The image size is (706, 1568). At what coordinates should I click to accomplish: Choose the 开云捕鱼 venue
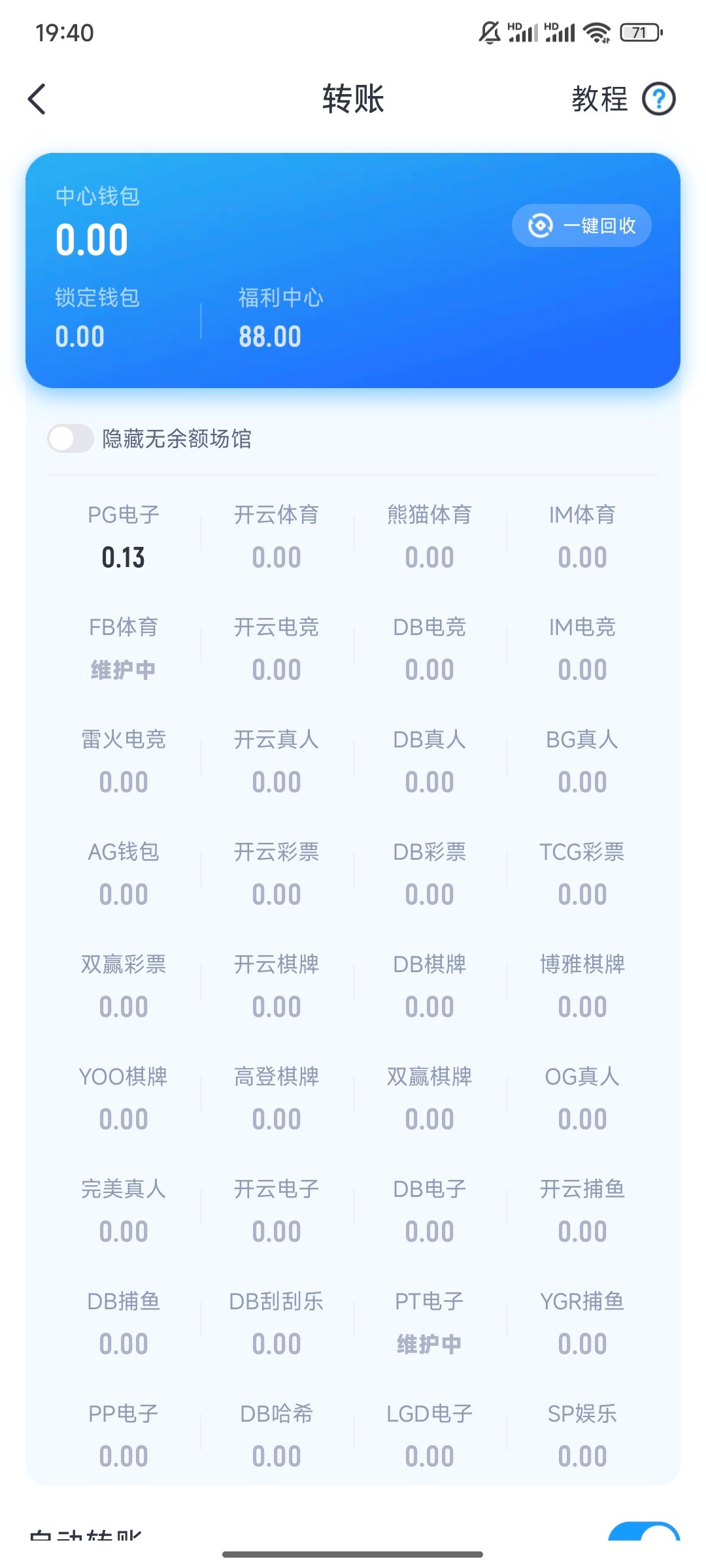point(582,1211)
